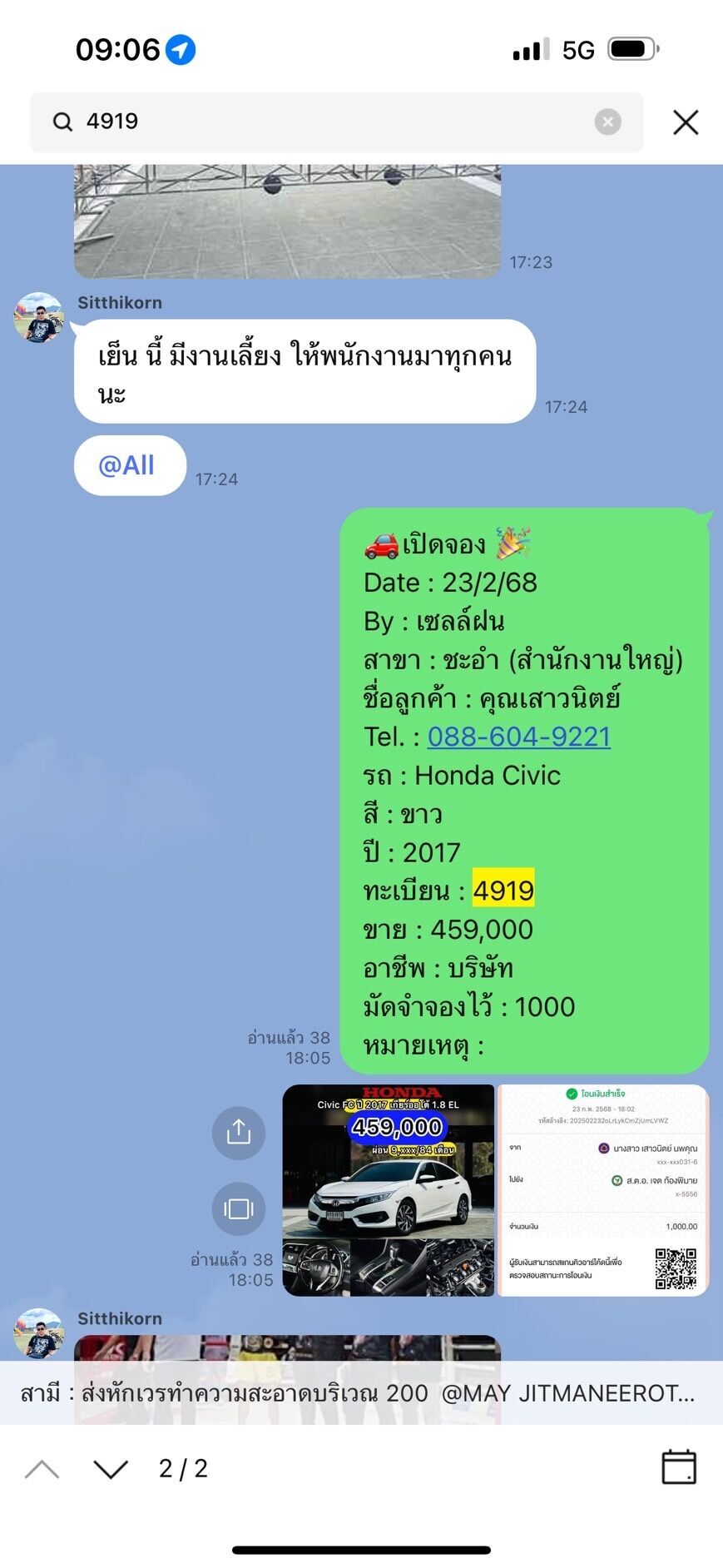This screenshot has height=1568, width=723.
Task: Open the transfer slip image
Action: coord(602,1190)
